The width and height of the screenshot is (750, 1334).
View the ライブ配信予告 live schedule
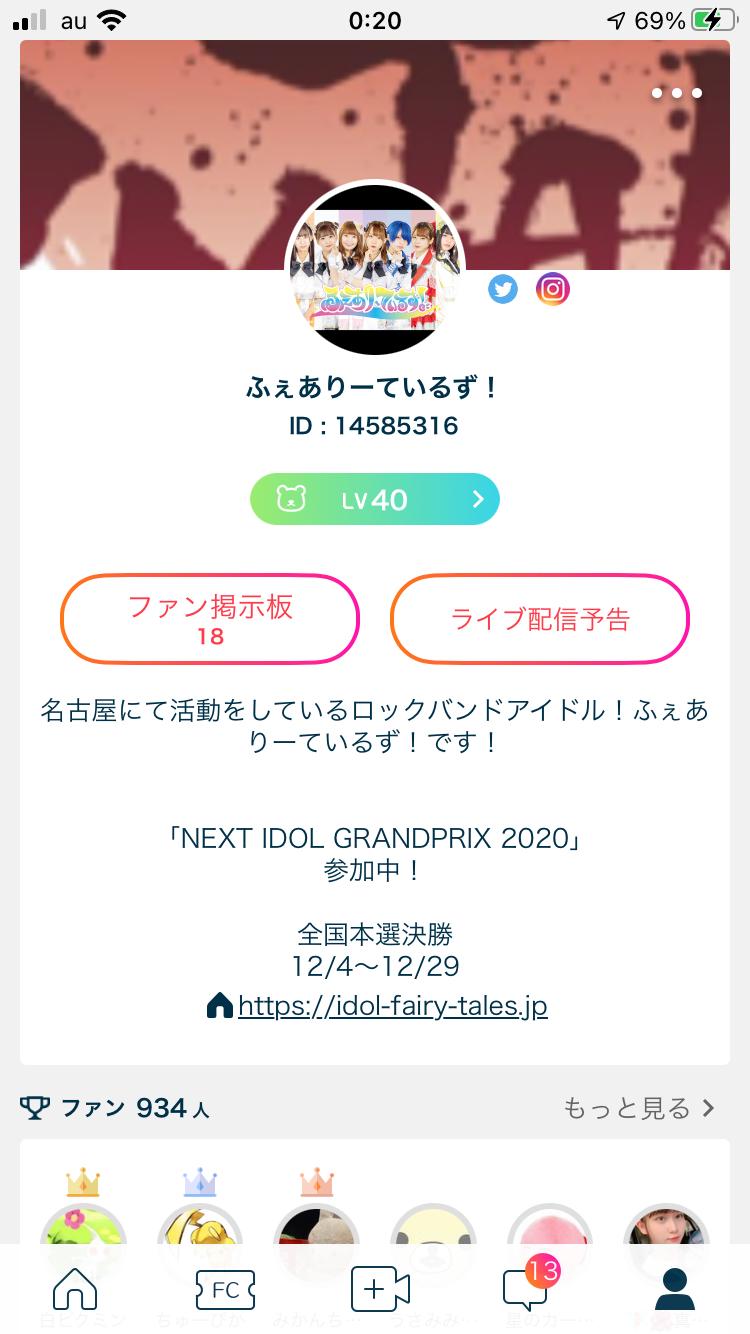(x=540, y=619)
